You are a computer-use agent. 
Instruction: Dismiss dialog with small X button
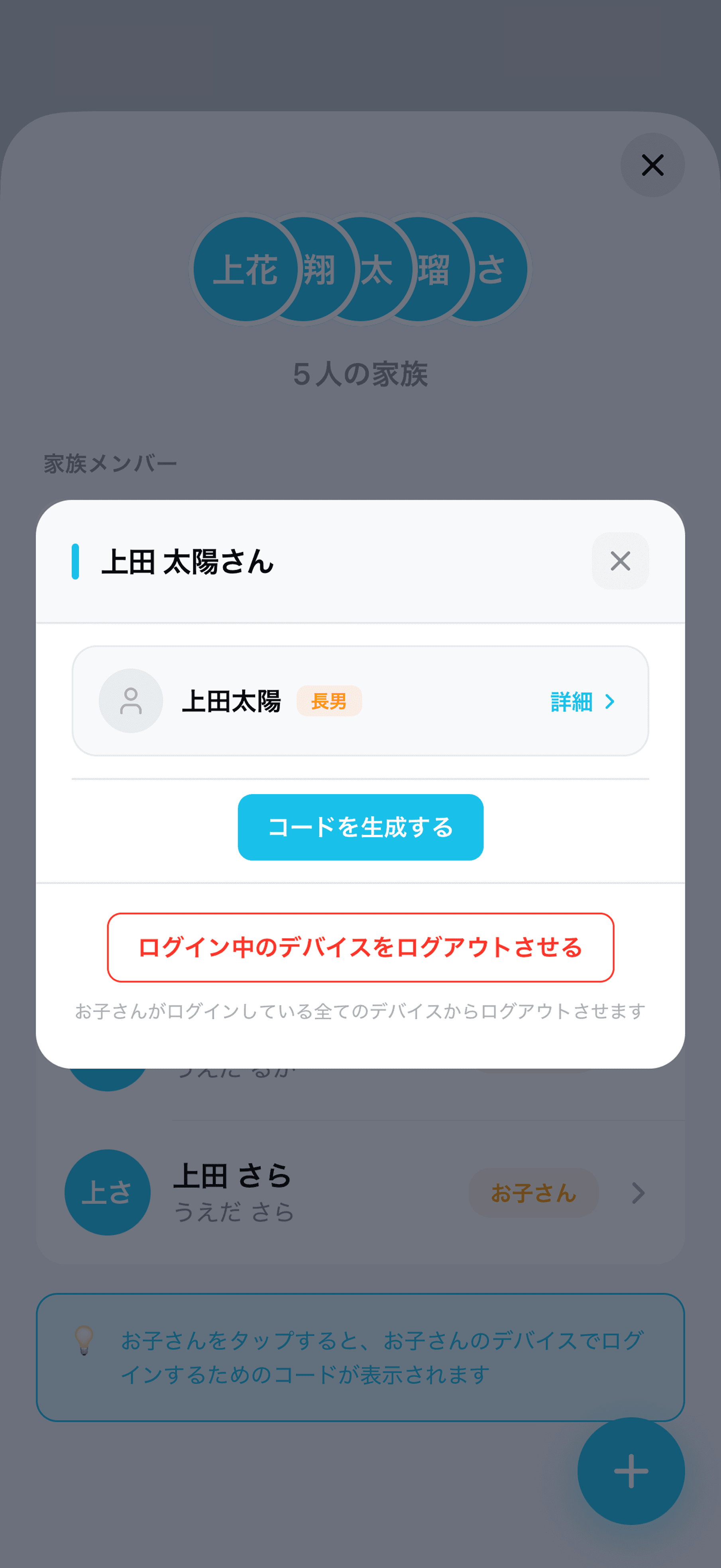click(620, 562)
